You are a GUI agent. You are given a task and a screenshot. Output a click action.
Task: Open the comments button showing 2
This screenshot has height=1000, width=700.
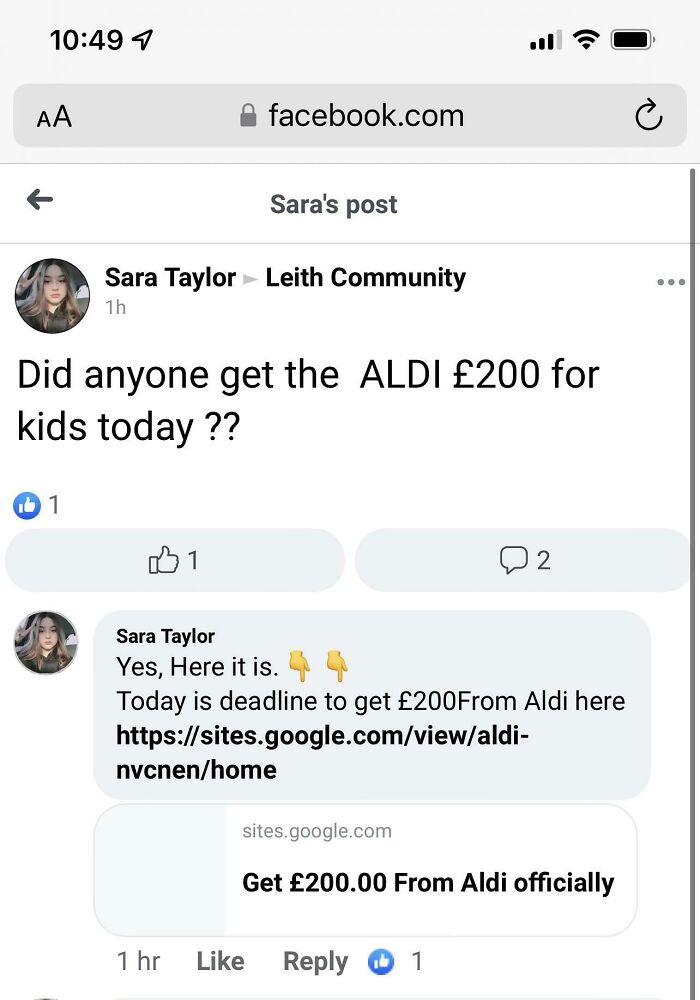point(525,560)
